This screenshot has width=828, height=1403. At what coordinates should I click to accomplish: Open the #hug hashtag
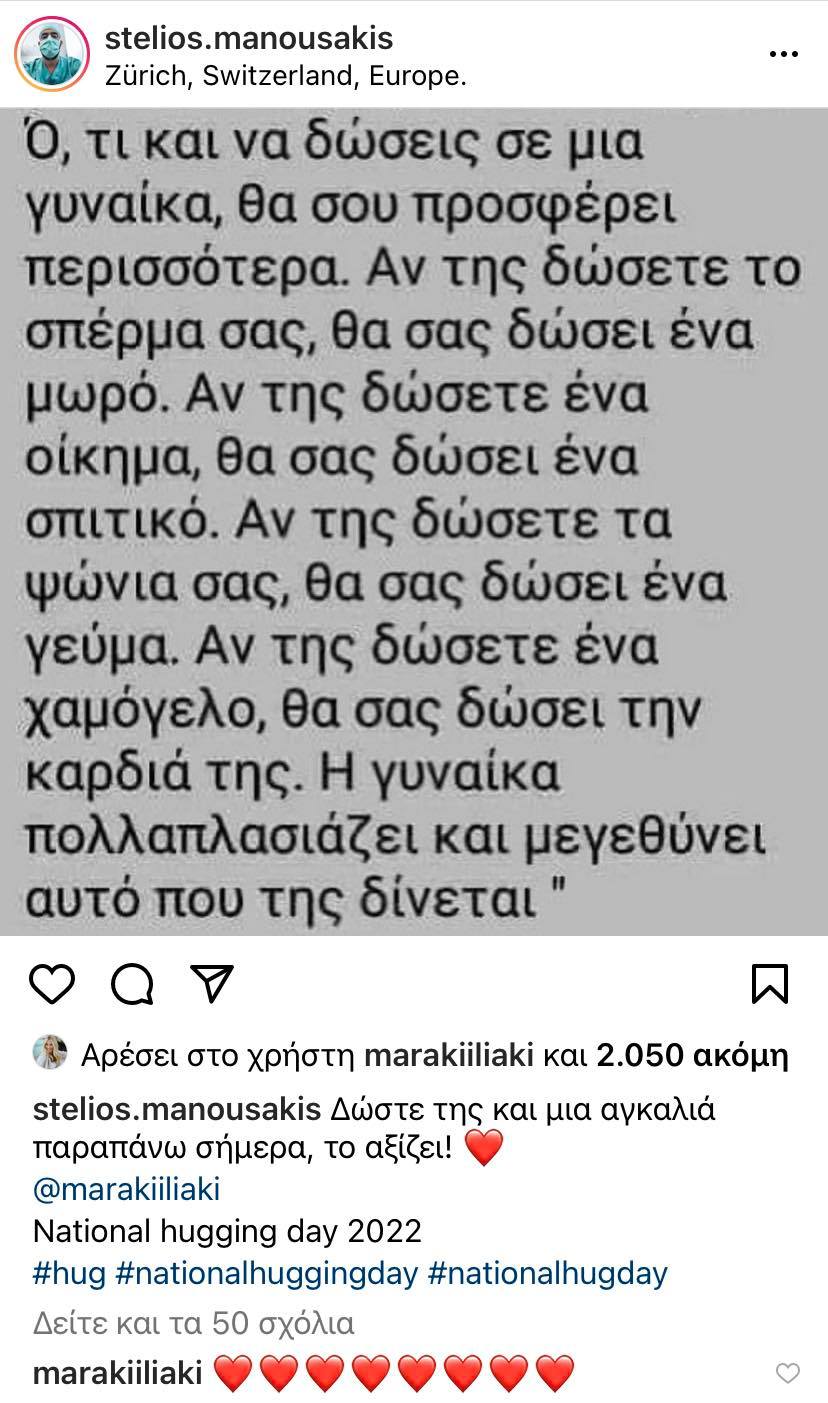[x=69, y=1274]
